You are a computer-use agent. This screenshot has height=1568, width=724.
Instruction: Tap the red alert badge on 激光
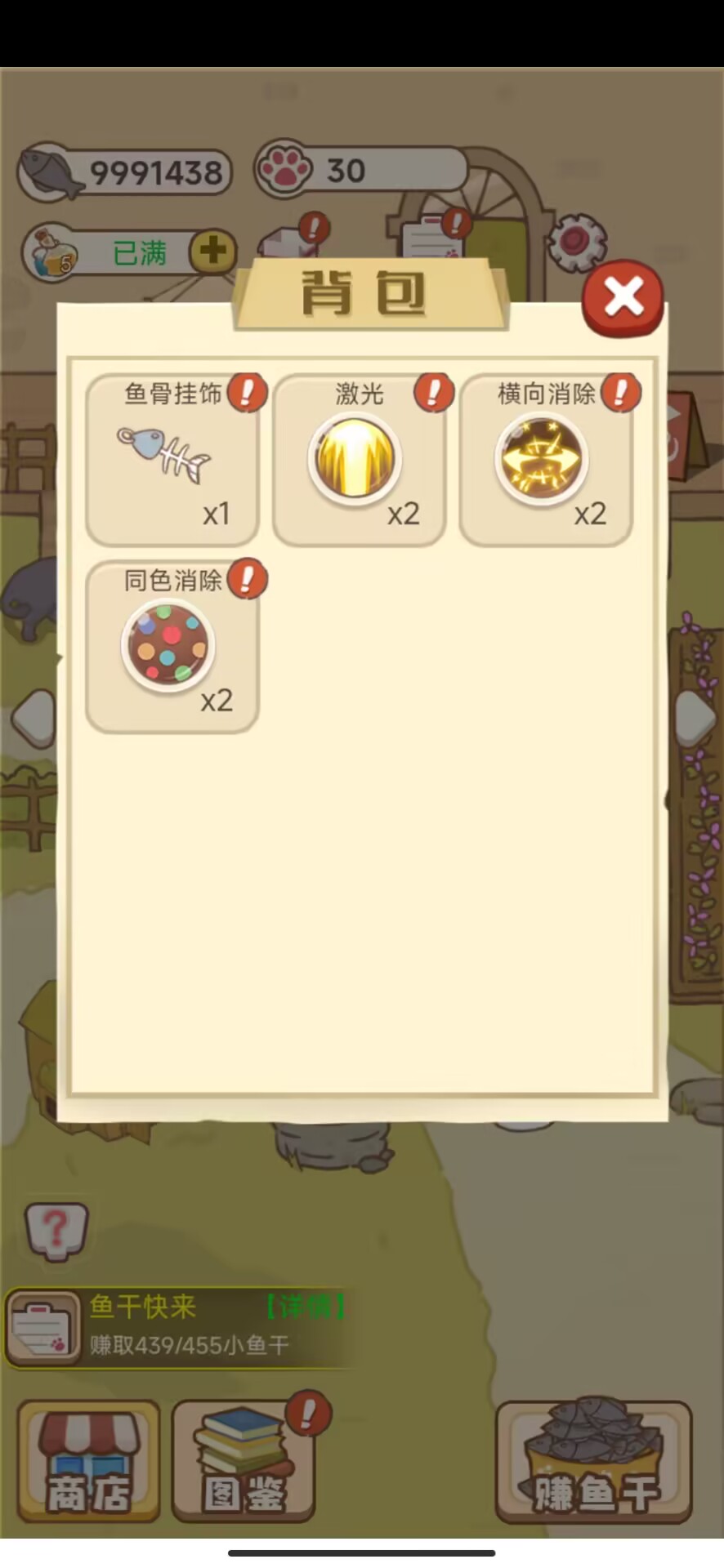[x=433, y=393]
